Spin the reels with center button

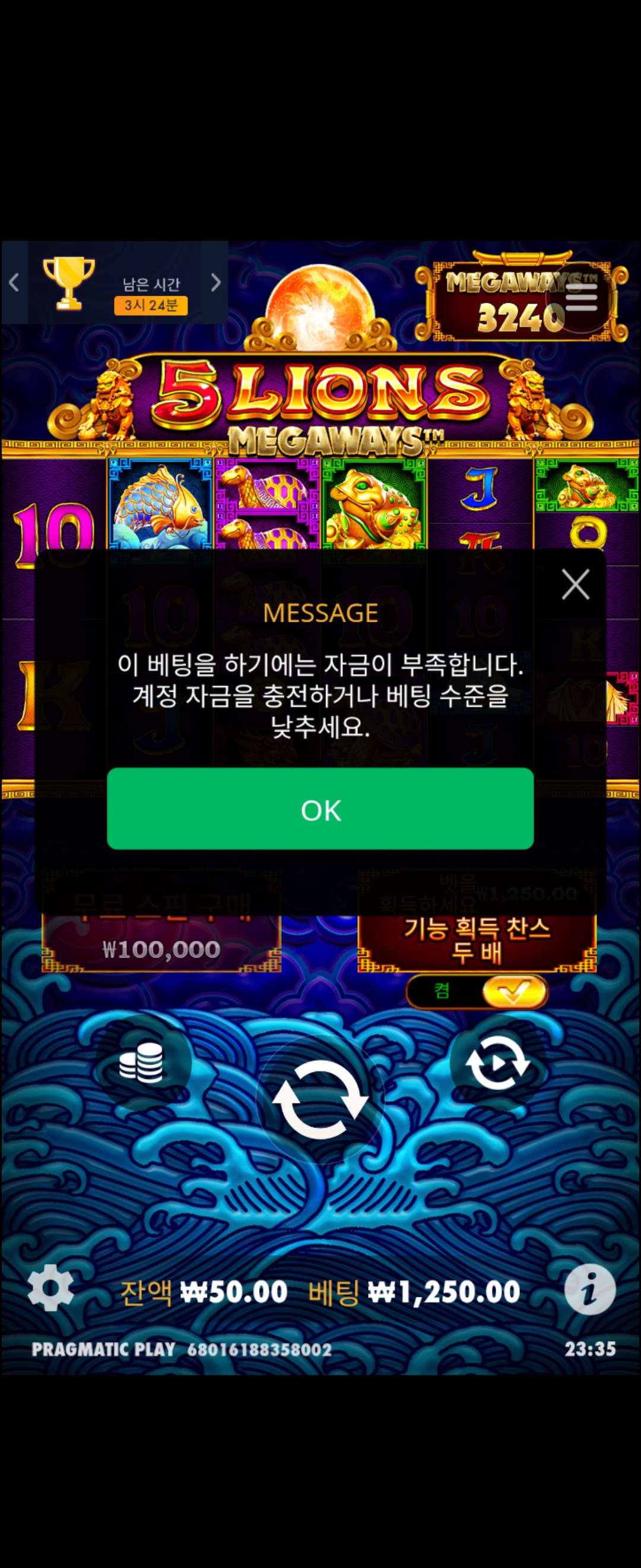point(320,1100)
